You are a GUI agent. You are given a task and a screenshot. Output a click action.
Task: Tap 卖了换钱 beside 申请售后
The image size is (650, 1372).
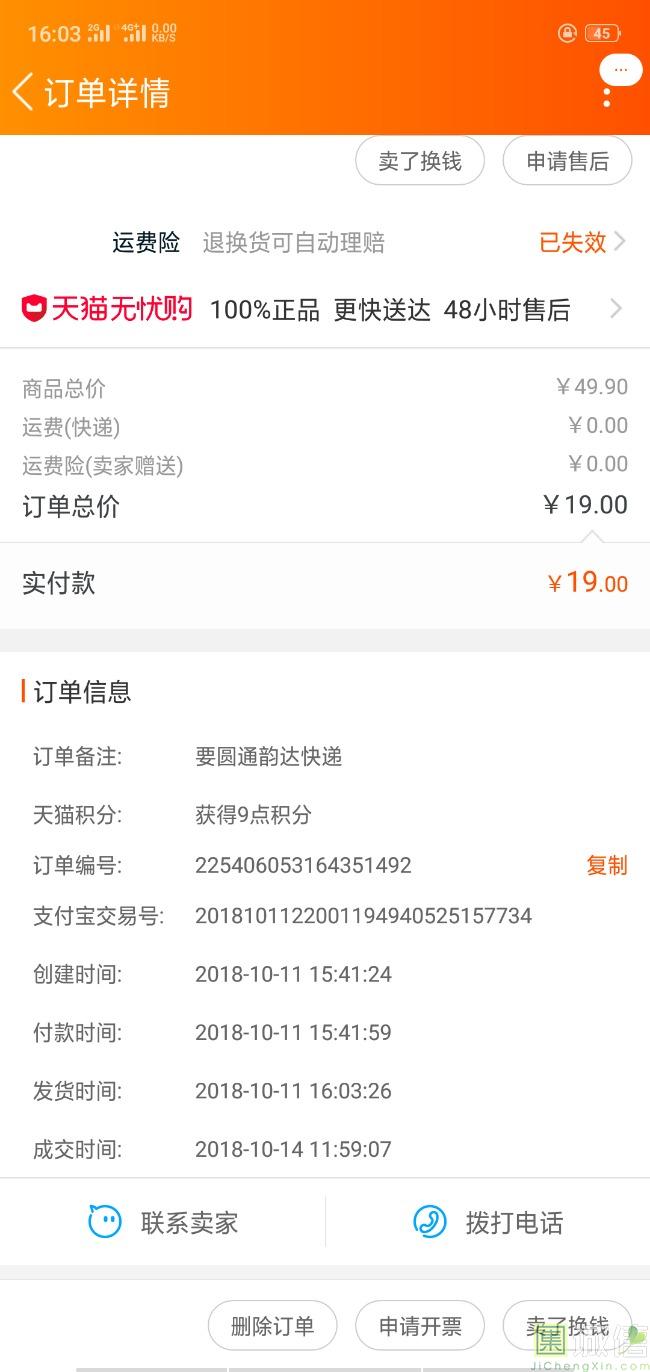click(420, 162)
